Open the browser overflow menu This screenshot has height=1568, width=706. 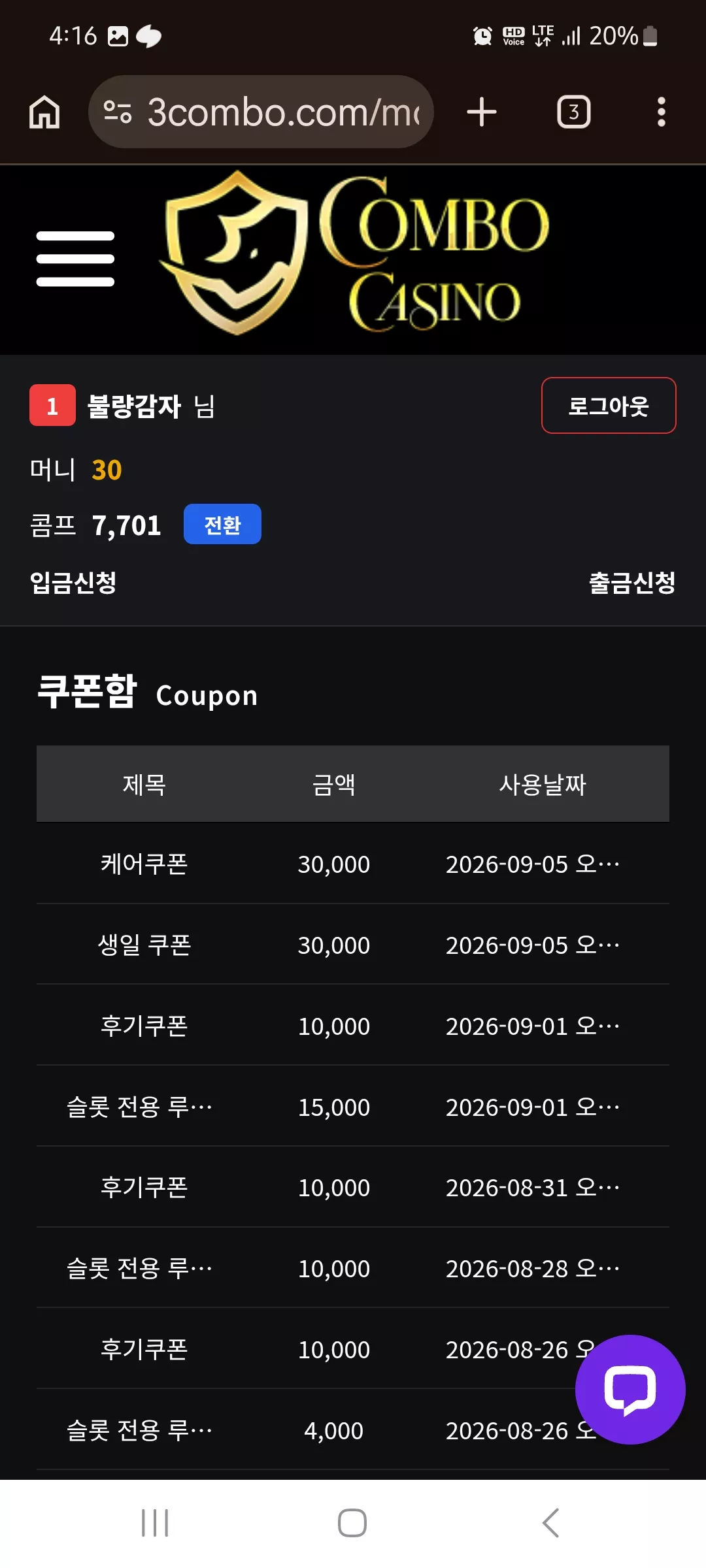point(662,112)
